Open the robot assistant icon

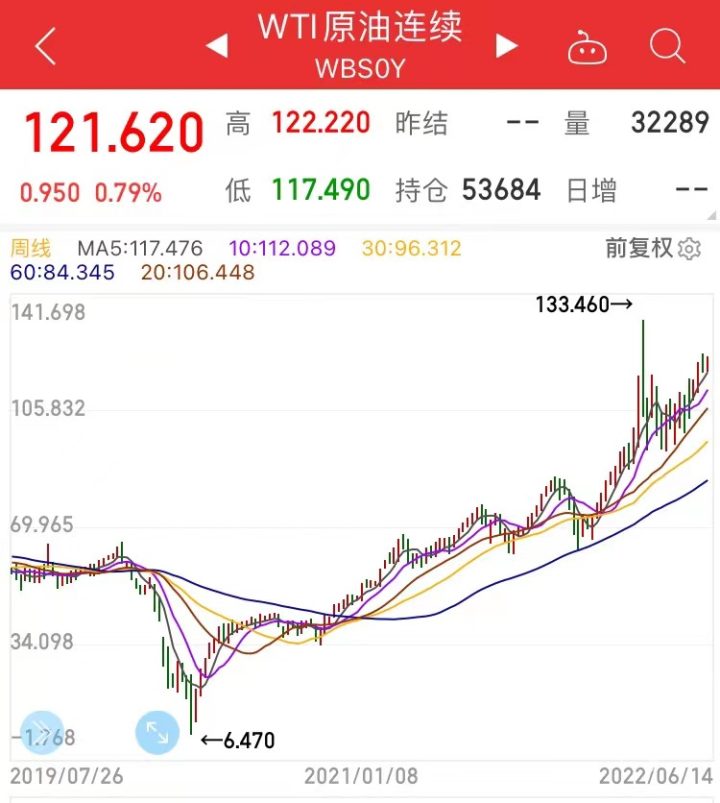coord(588,47)
